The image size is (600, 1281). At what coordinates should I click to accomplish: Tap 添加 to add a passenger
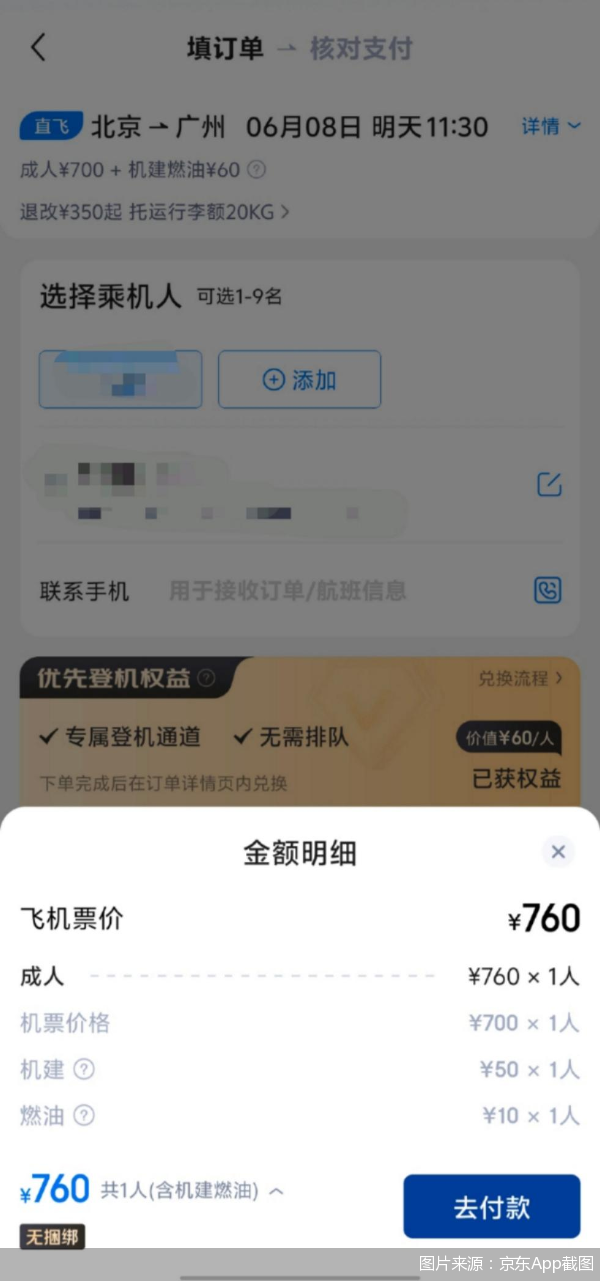pyautogui.click(x=299, y=380)
